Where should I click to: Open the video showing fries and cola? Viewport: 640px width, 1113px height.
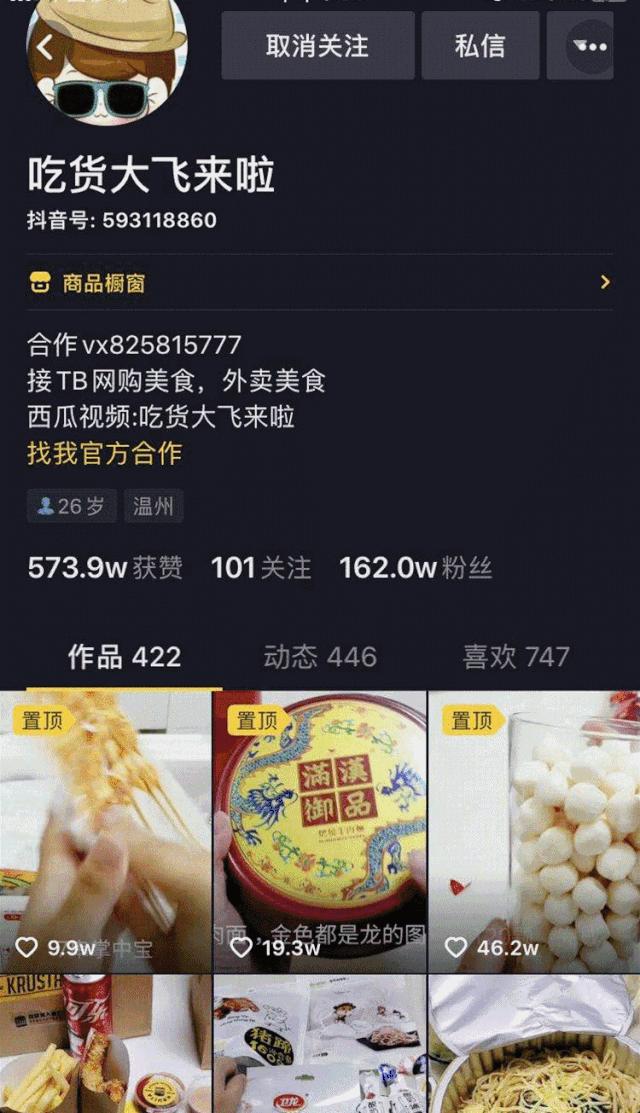coord(105,1045)
